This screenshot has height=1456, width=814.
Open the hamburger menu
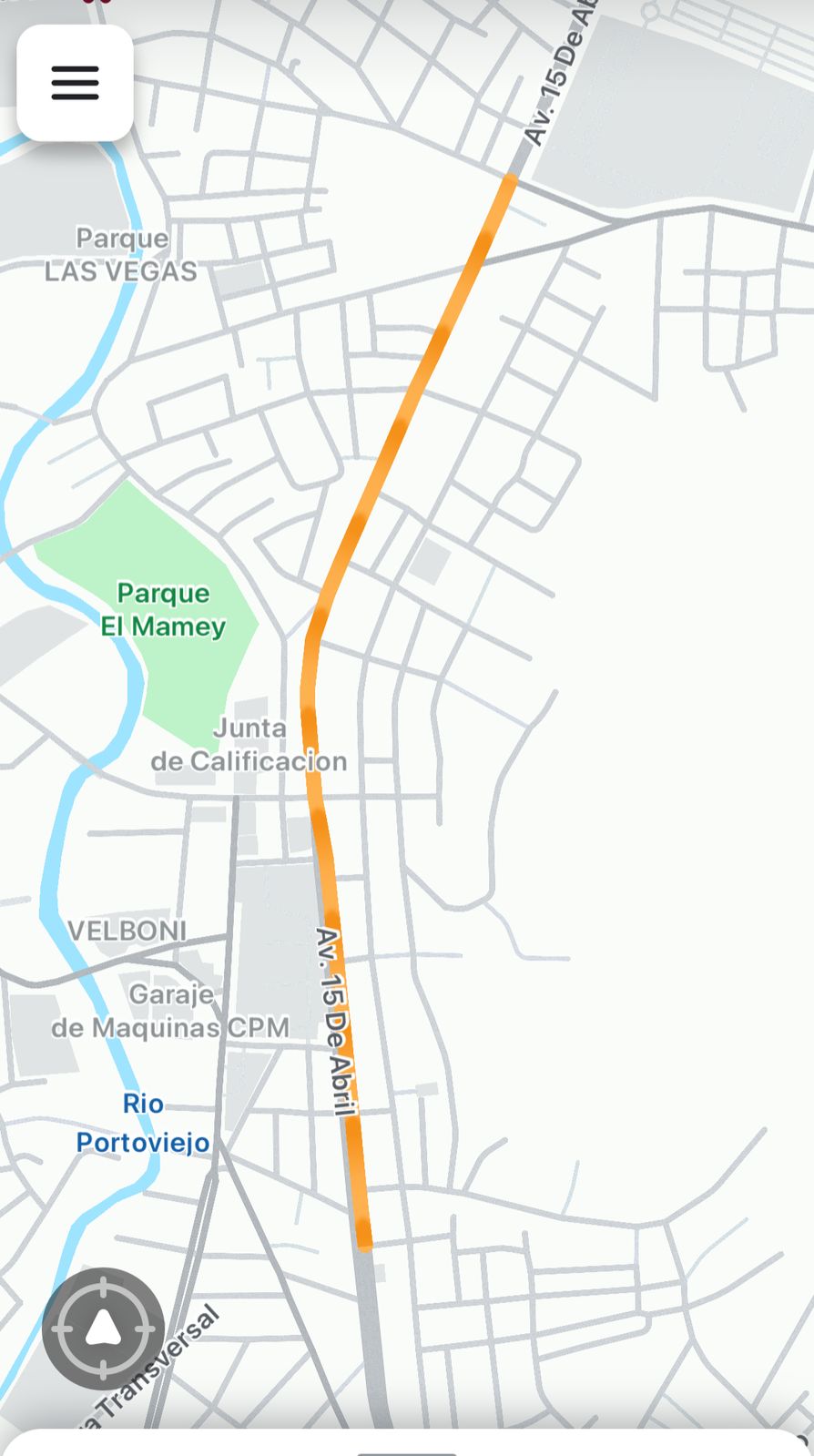pyautogui.click(x=75, y=83)
